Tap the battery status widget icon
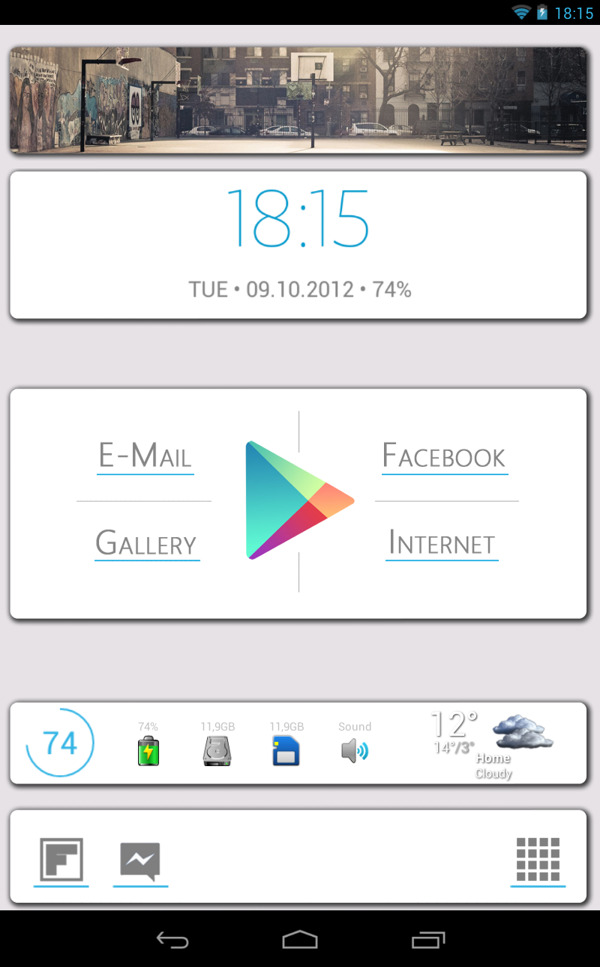The height and width of the screenshot is (967, 600). pyautogui.click(x=148, y=750)
